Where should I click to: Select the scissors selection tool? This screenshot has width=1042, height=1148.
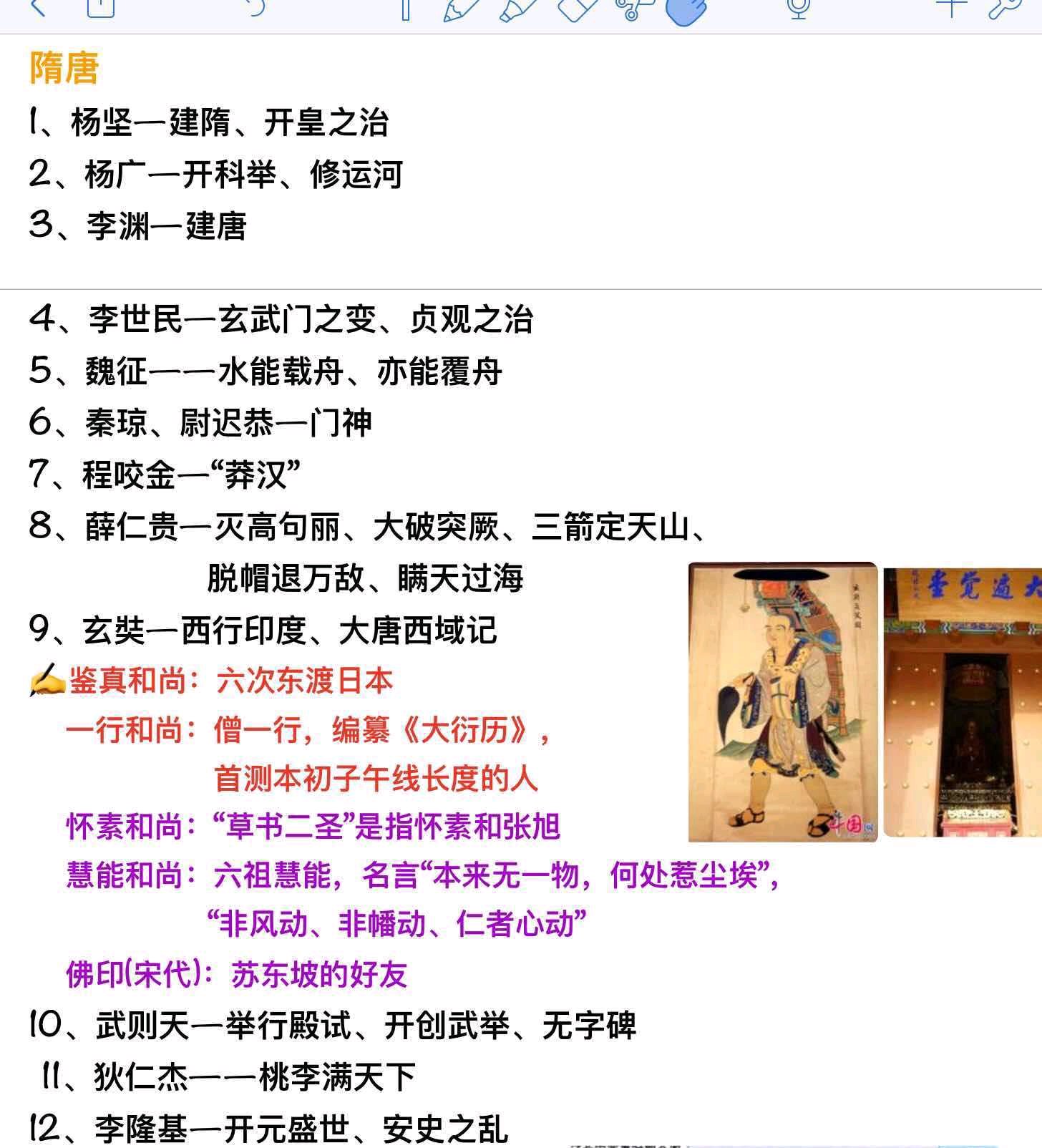click(x=634, y=9)
